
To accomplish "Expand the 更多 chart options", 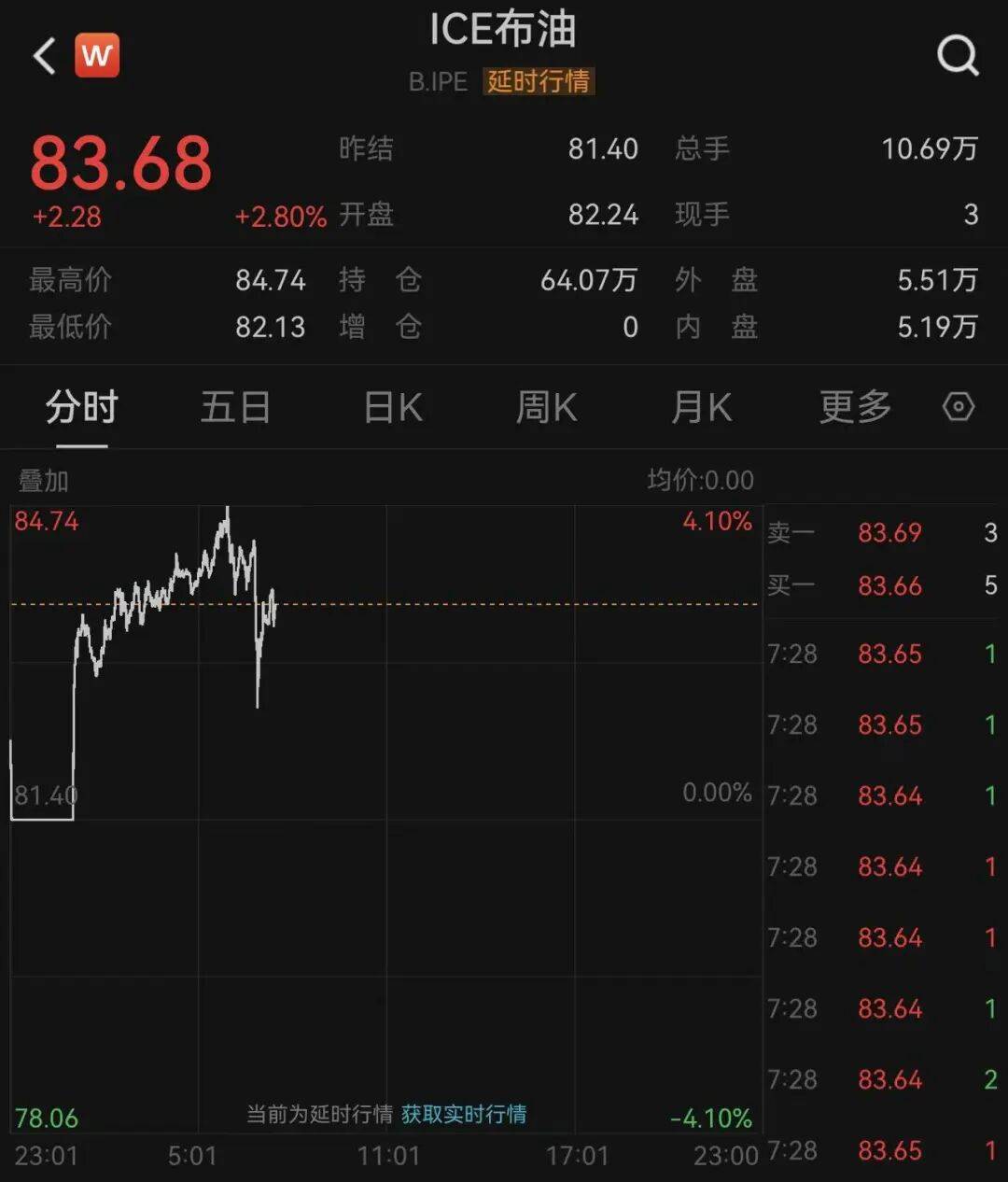I will point(853,407).
